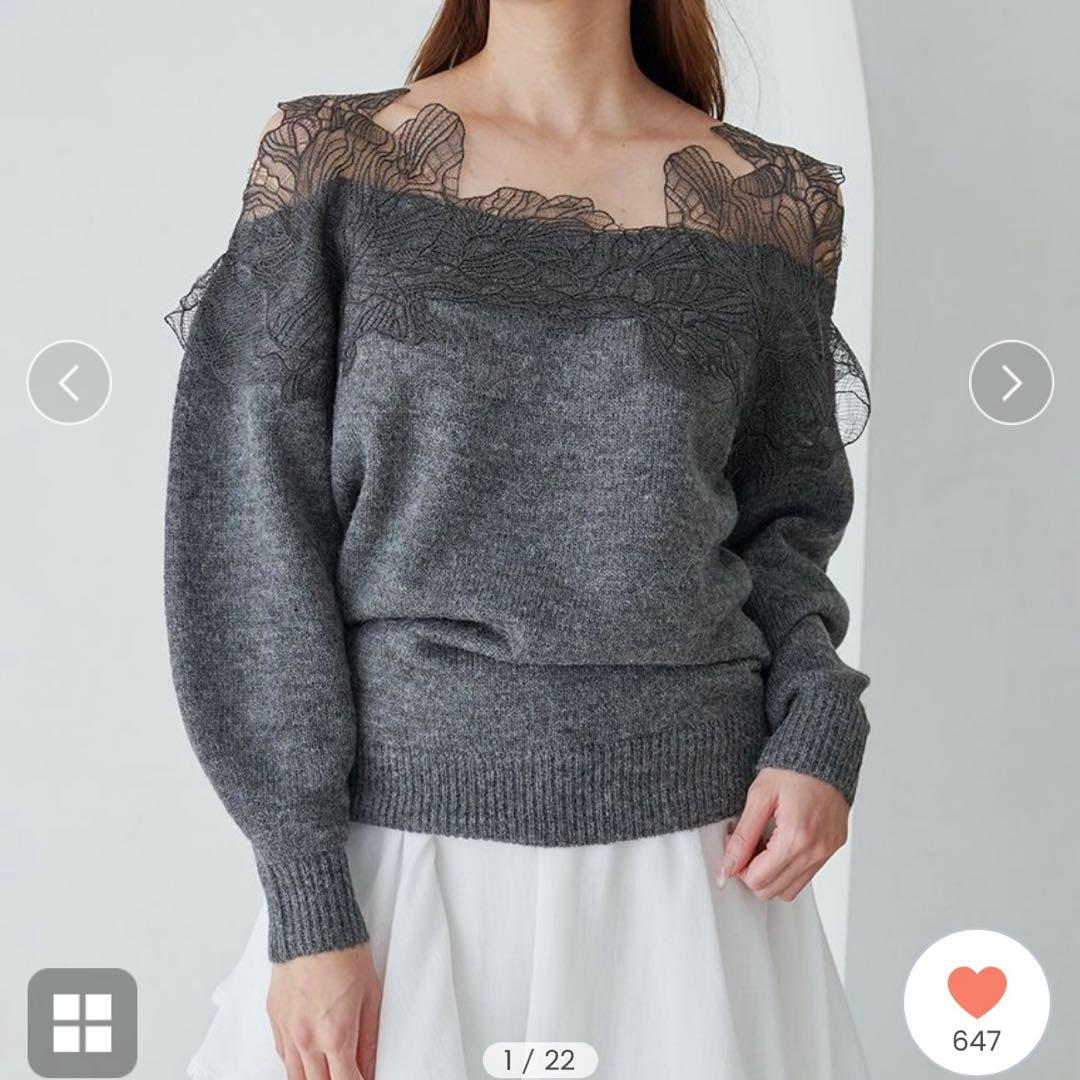Go to the previous product photo
Screen dimensions: 1080x1080
pyautogui.click(x=69, y=382)
